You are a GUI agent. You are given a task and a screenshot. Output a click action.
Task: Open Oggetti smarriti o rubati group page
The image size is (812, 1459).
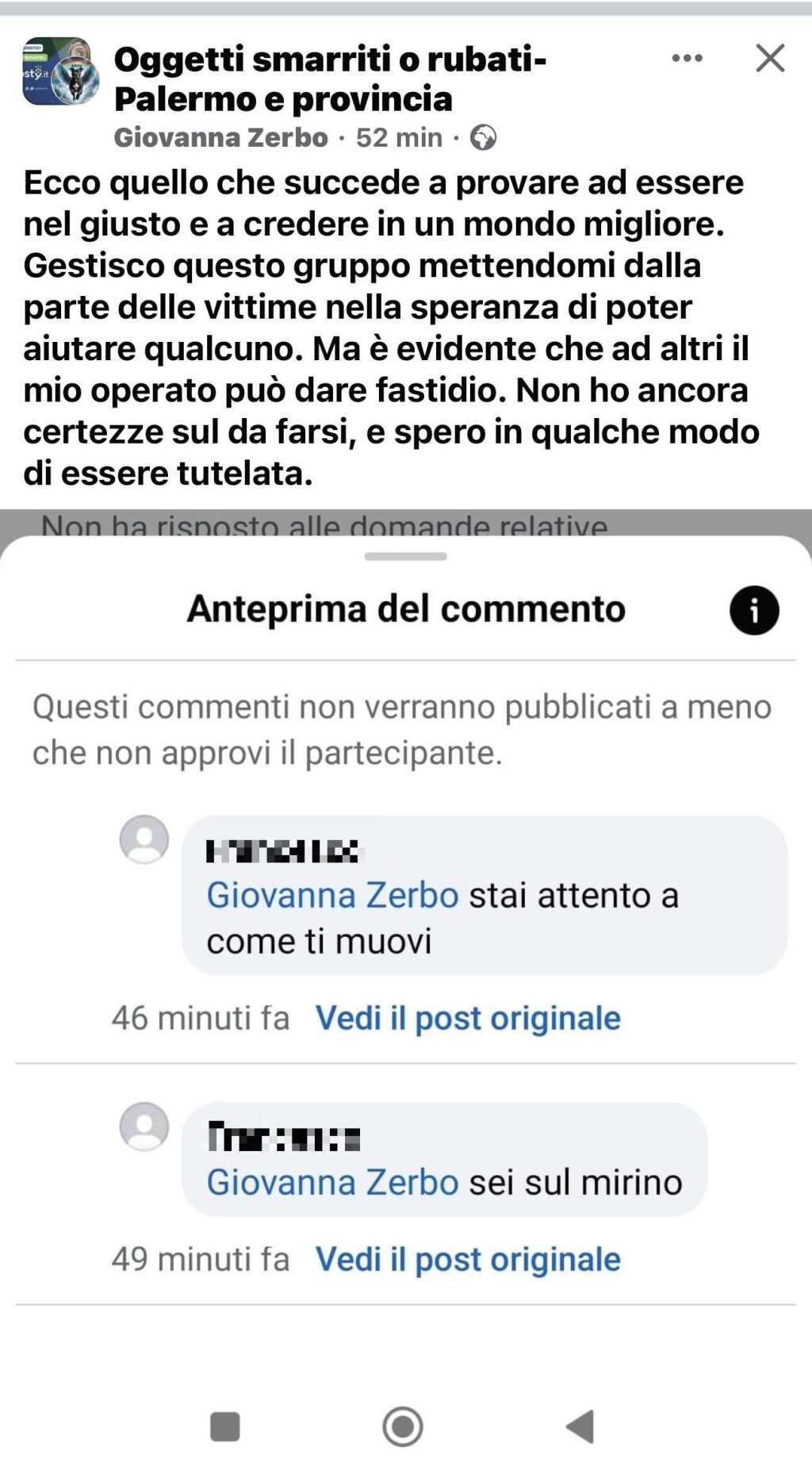(330, 79)
